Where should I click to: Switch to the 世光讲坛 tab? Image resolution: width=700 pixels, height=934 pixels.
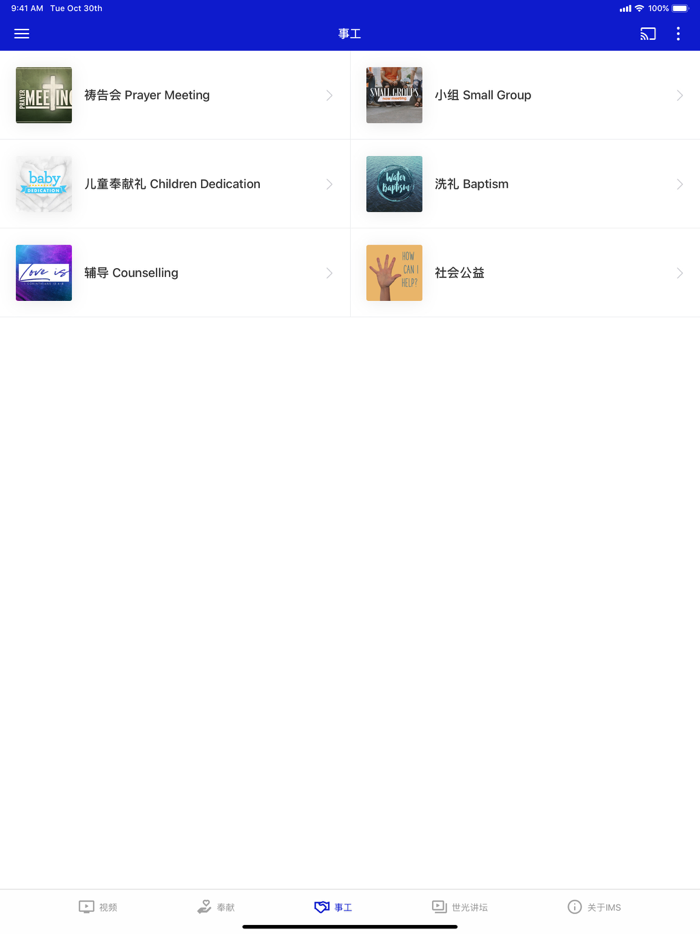tap(460, 907)
